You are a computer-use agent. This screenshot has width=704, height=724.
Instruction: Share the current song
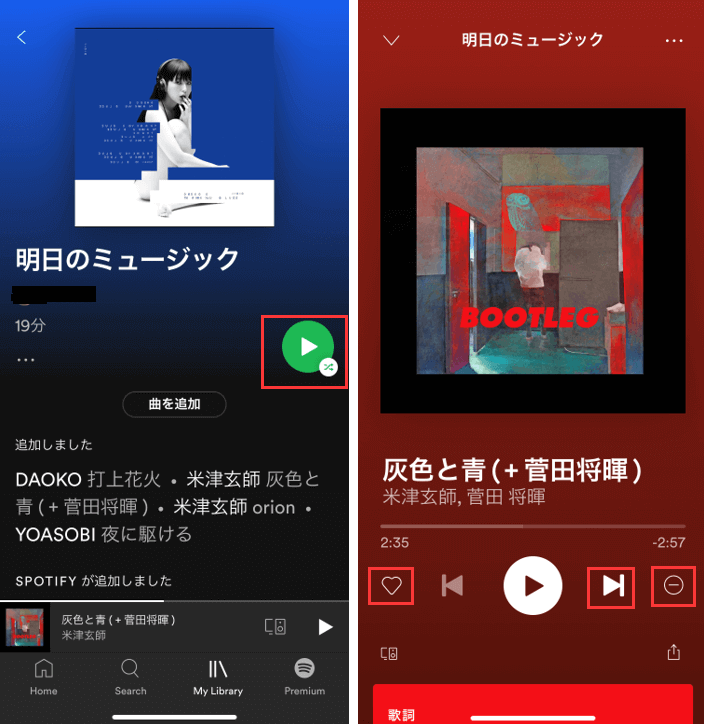(674, 652)
